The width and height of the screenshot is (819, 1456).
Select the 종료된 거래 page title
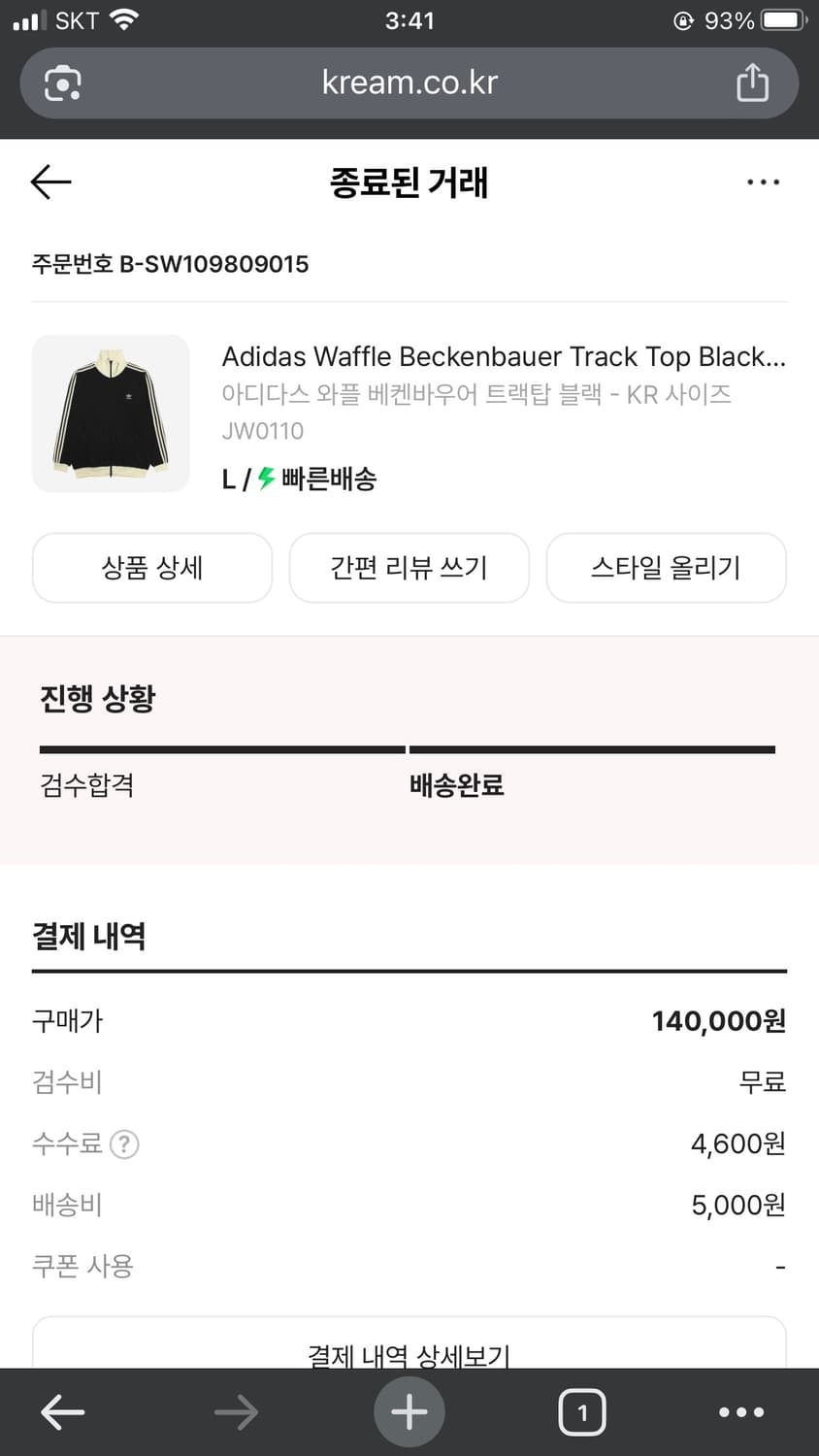point(409,182)
